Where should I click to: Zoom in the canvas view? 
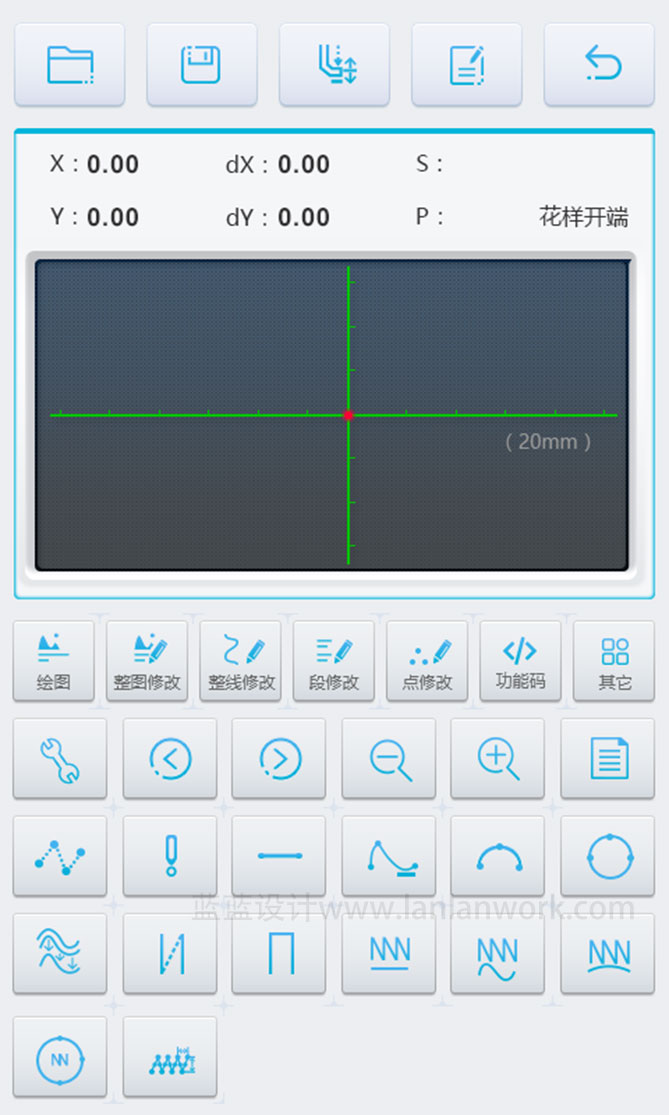point(498,759)
